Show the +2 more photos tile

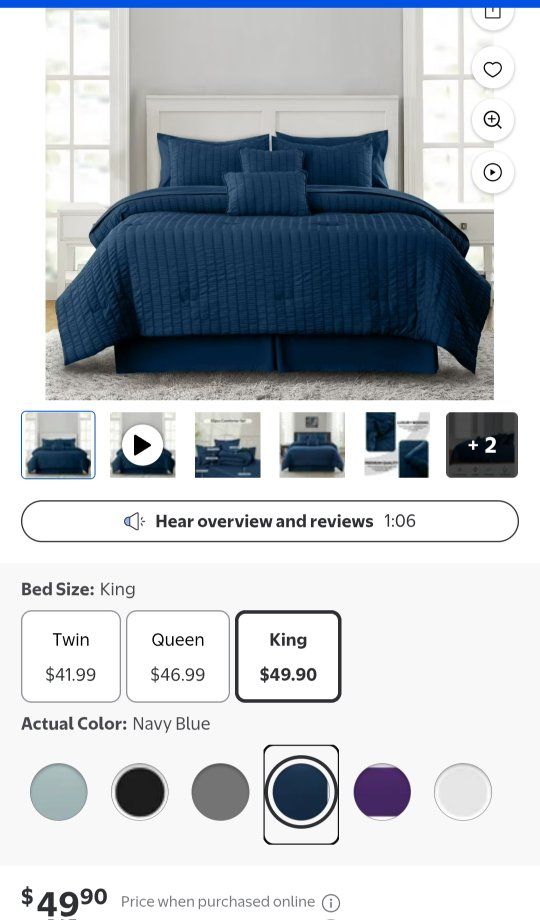tap(482, 445)
